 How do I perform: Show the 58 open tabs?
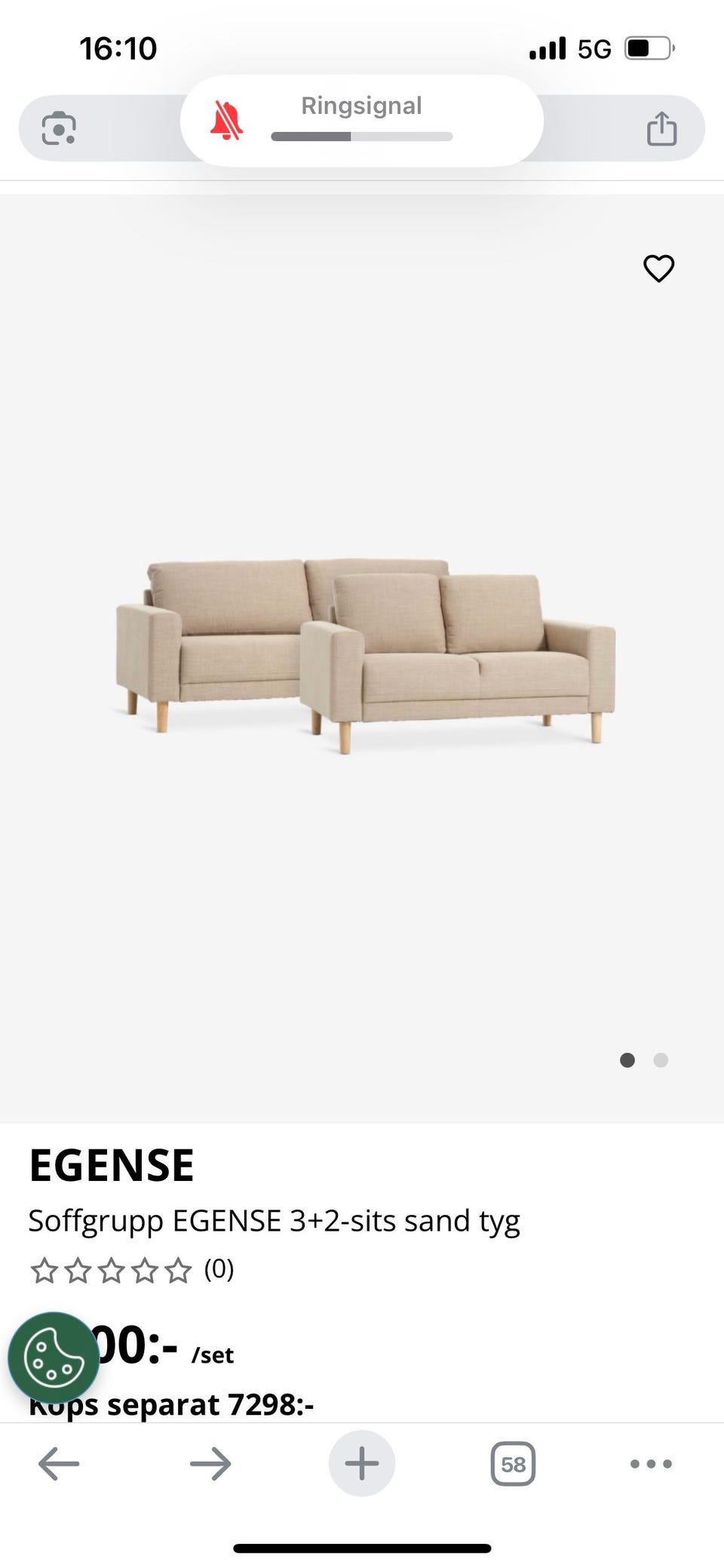pos(513,1465)
